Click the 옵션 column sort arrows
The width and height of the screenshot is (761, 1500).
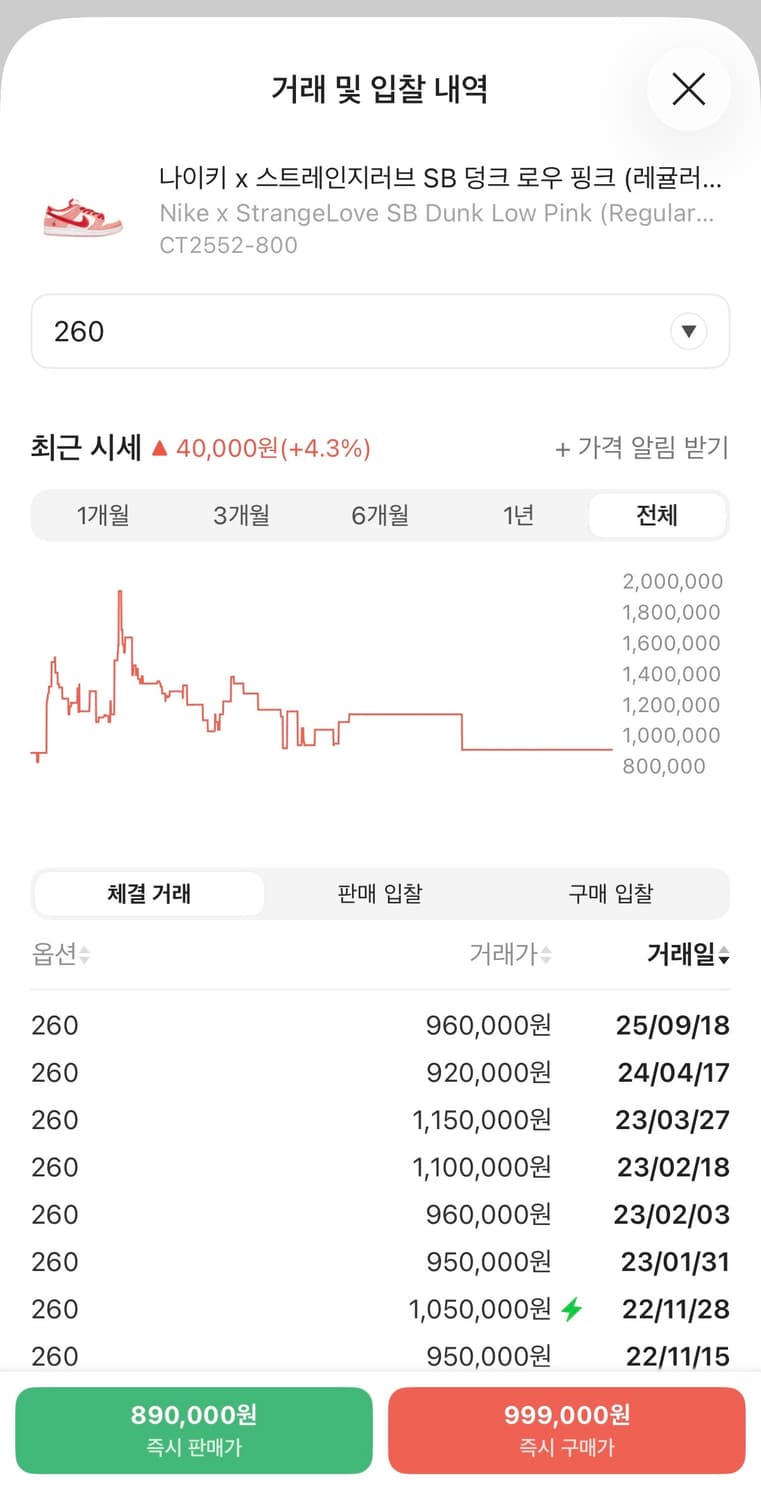pyautogui.click(x=85, y=954)
